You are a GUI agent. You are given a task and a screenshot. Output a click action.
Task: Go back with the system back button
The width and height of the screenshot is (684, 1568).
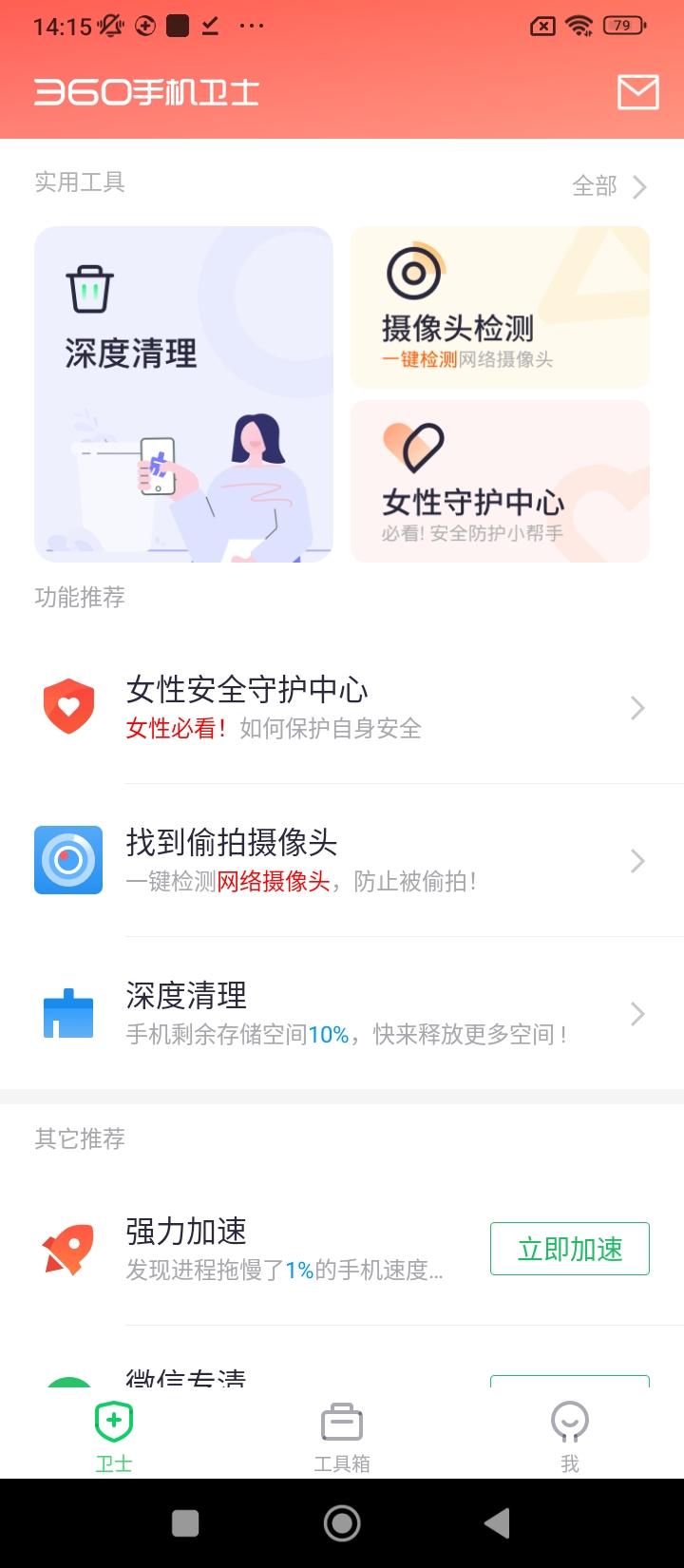point(497,1523)
